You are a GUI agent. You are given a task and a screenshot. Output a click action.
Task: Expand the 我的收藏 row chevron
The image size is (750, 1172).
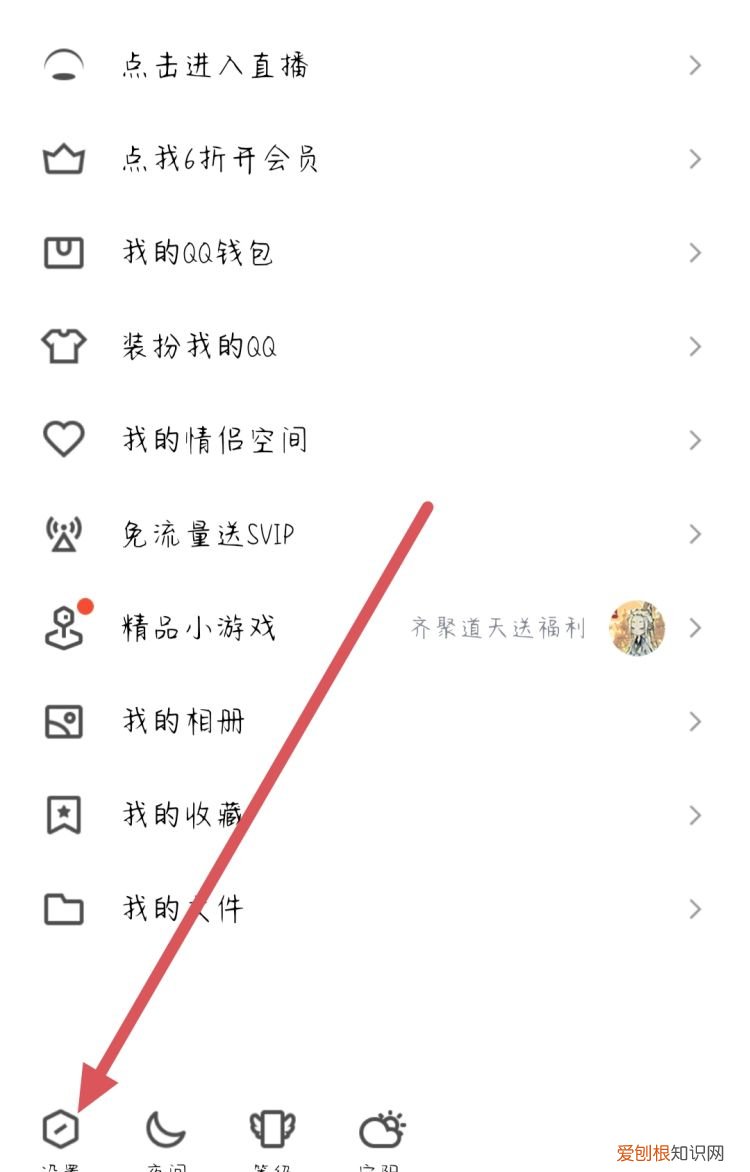tap(696, 815)
